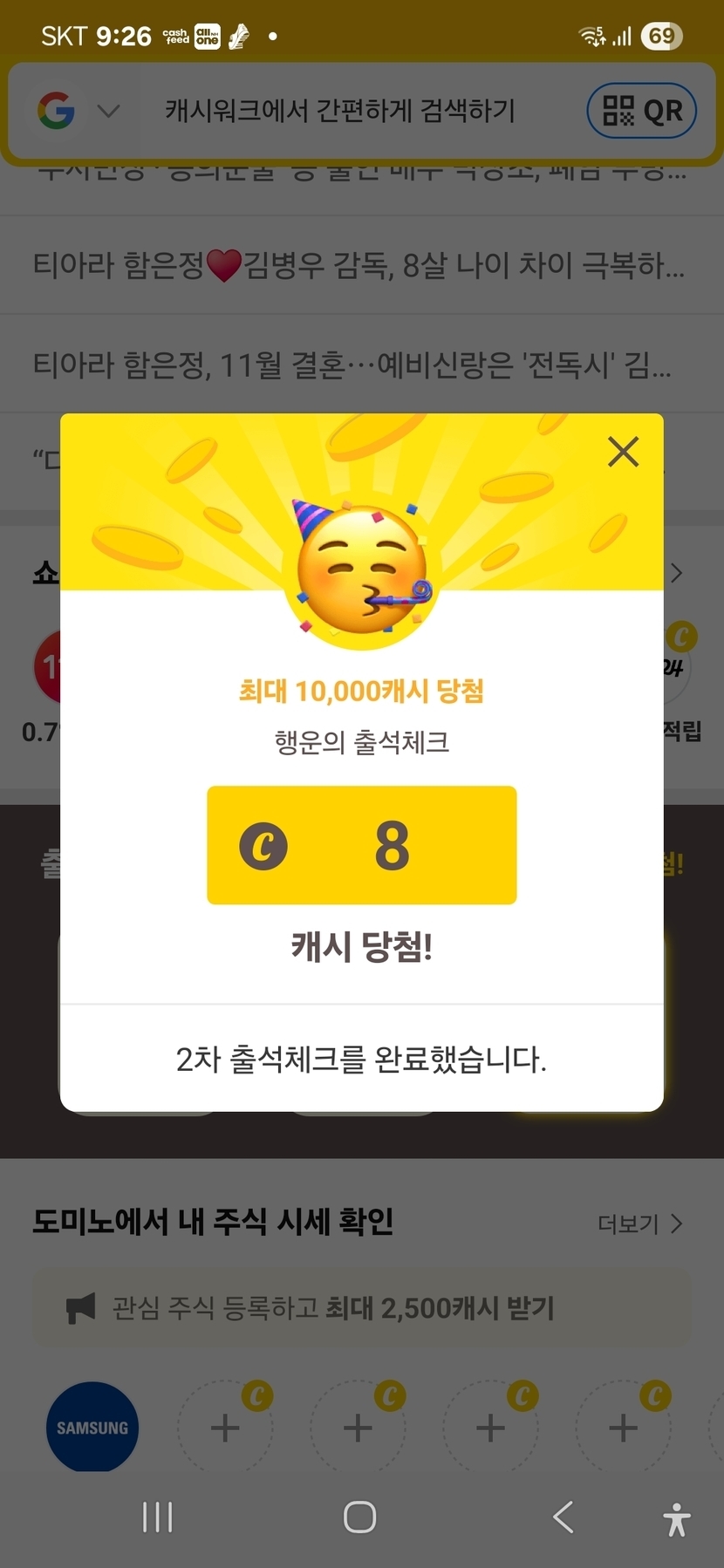Open the Samsung stock icon
724x1568 pixels.
pyautogui.click(x=92, y=1427)
